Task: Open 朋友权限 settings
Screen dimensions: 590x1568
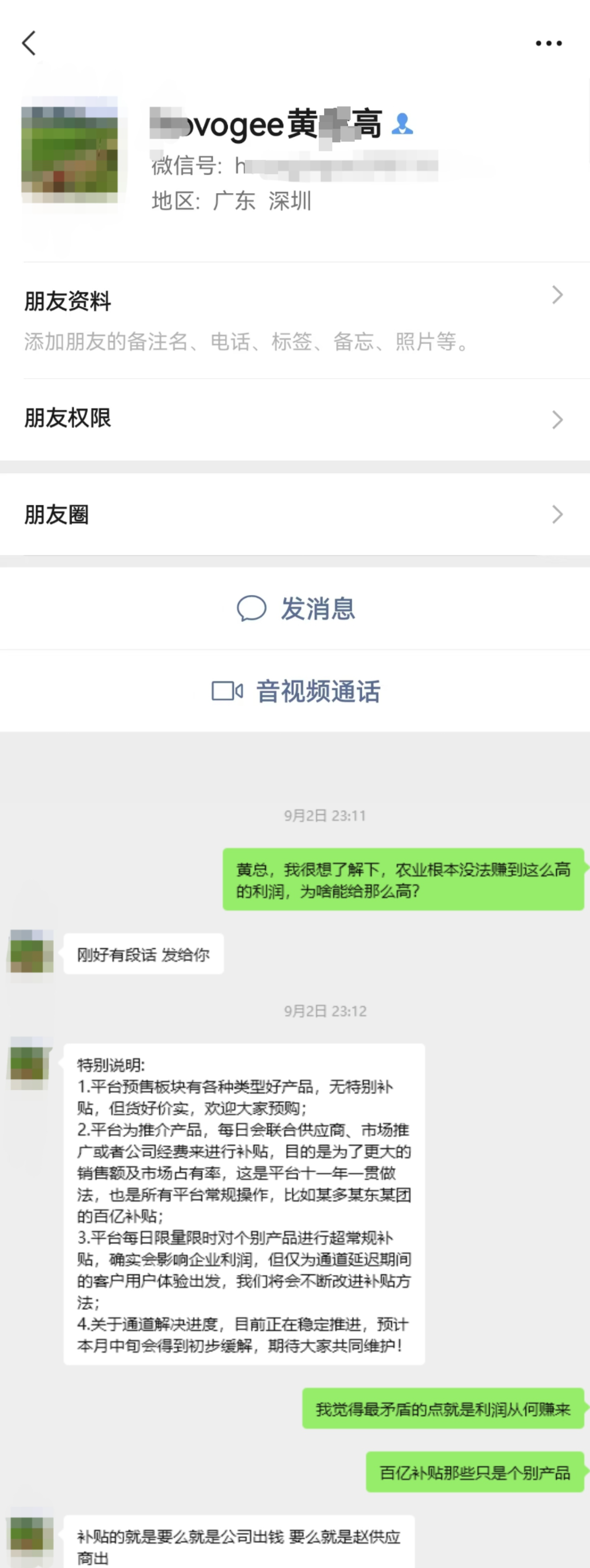Action: point(295,419)
